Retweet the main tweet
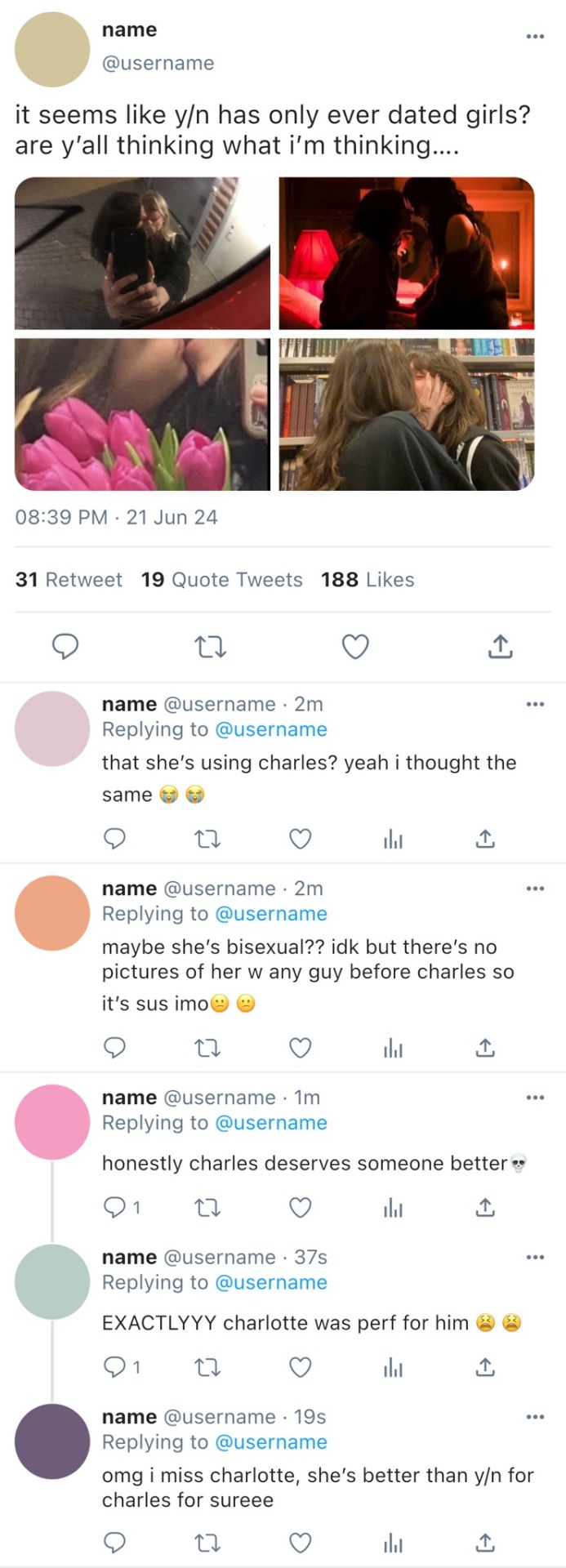Screen dimensions: 566x1568 point(211,647)
